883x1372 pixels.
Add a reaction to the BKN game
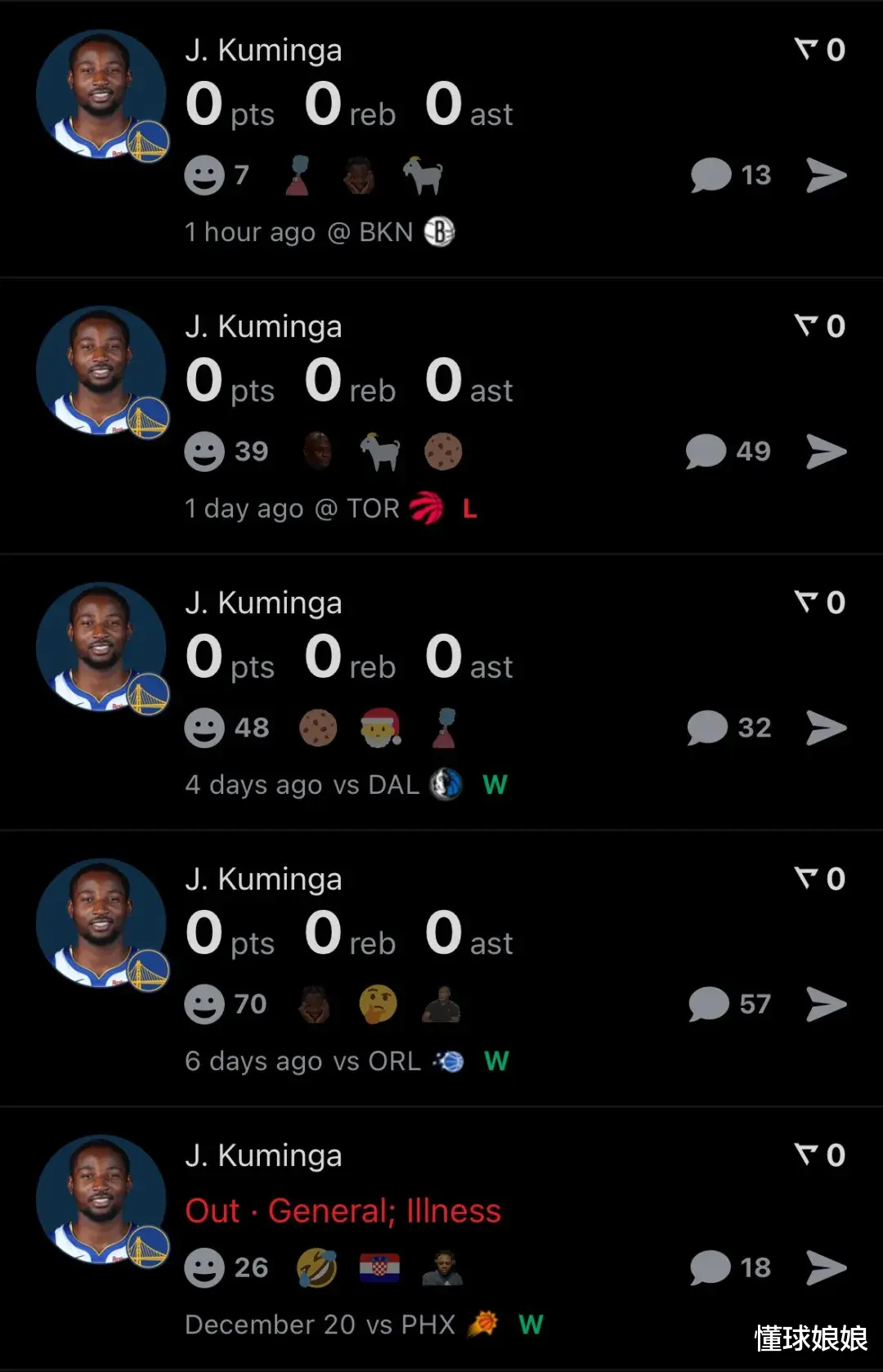coord(204,175)
